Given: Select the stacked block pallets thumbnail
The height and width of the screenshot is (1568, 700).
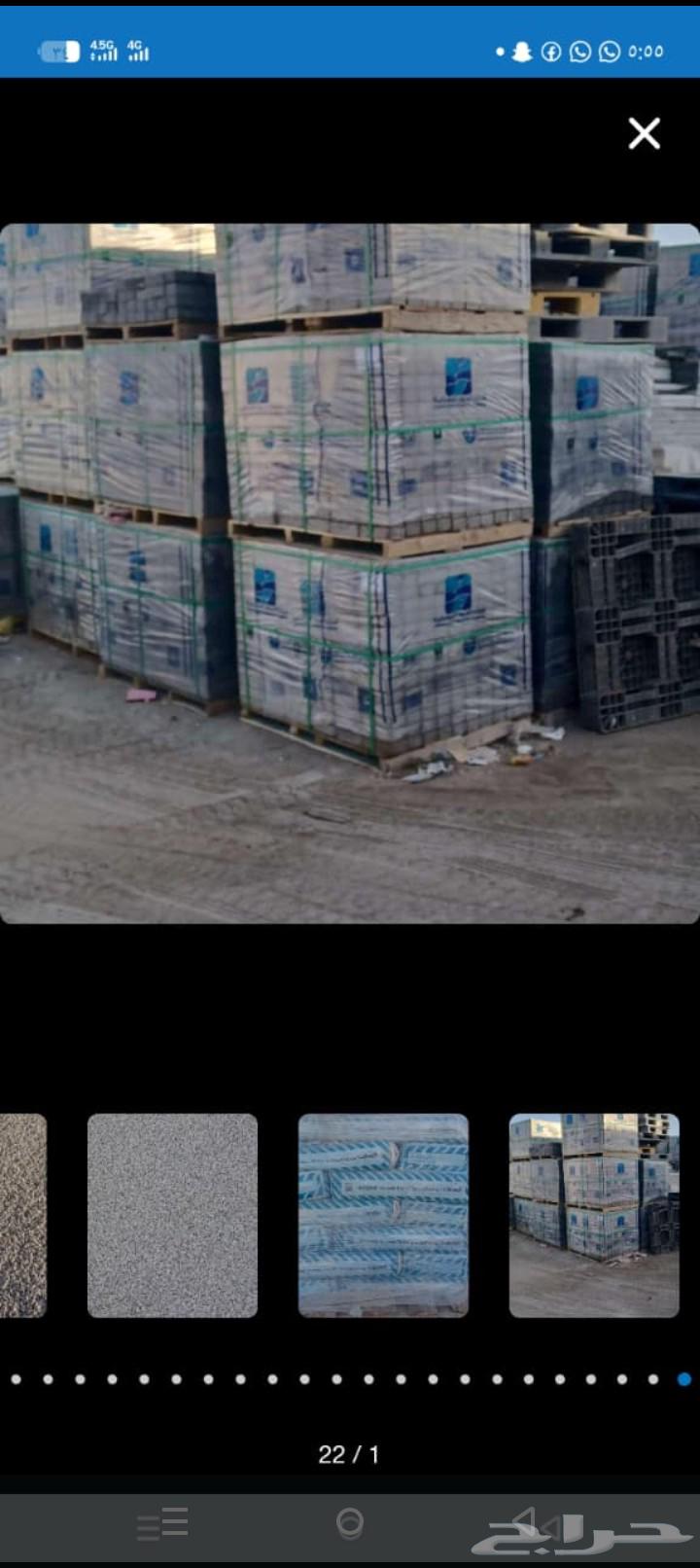Looking at the screenshot, I should [594, 1215].
